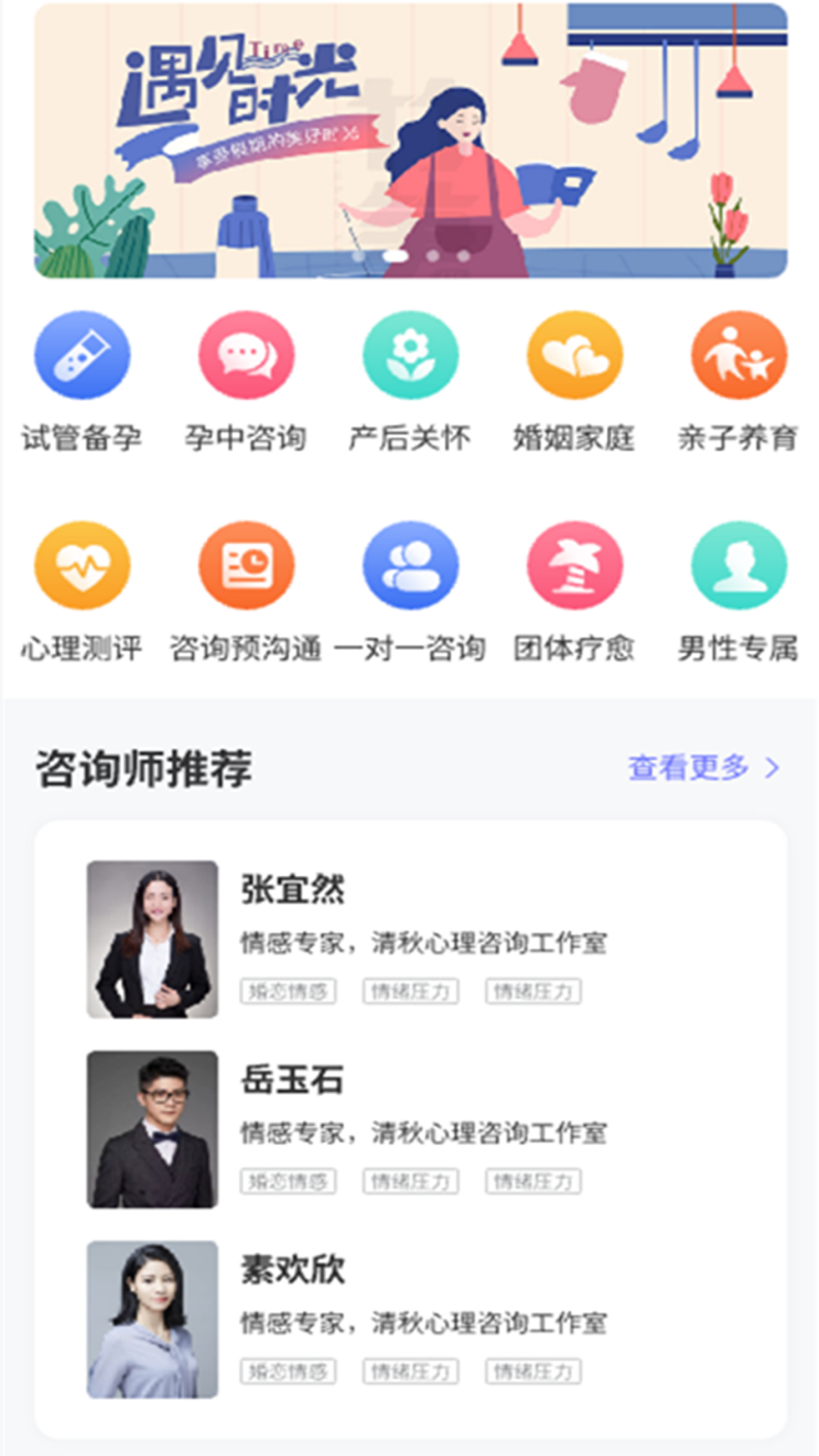Choose the 亲子养育 category
Viewport: 819px width, 1456px height.
point(739,355)
